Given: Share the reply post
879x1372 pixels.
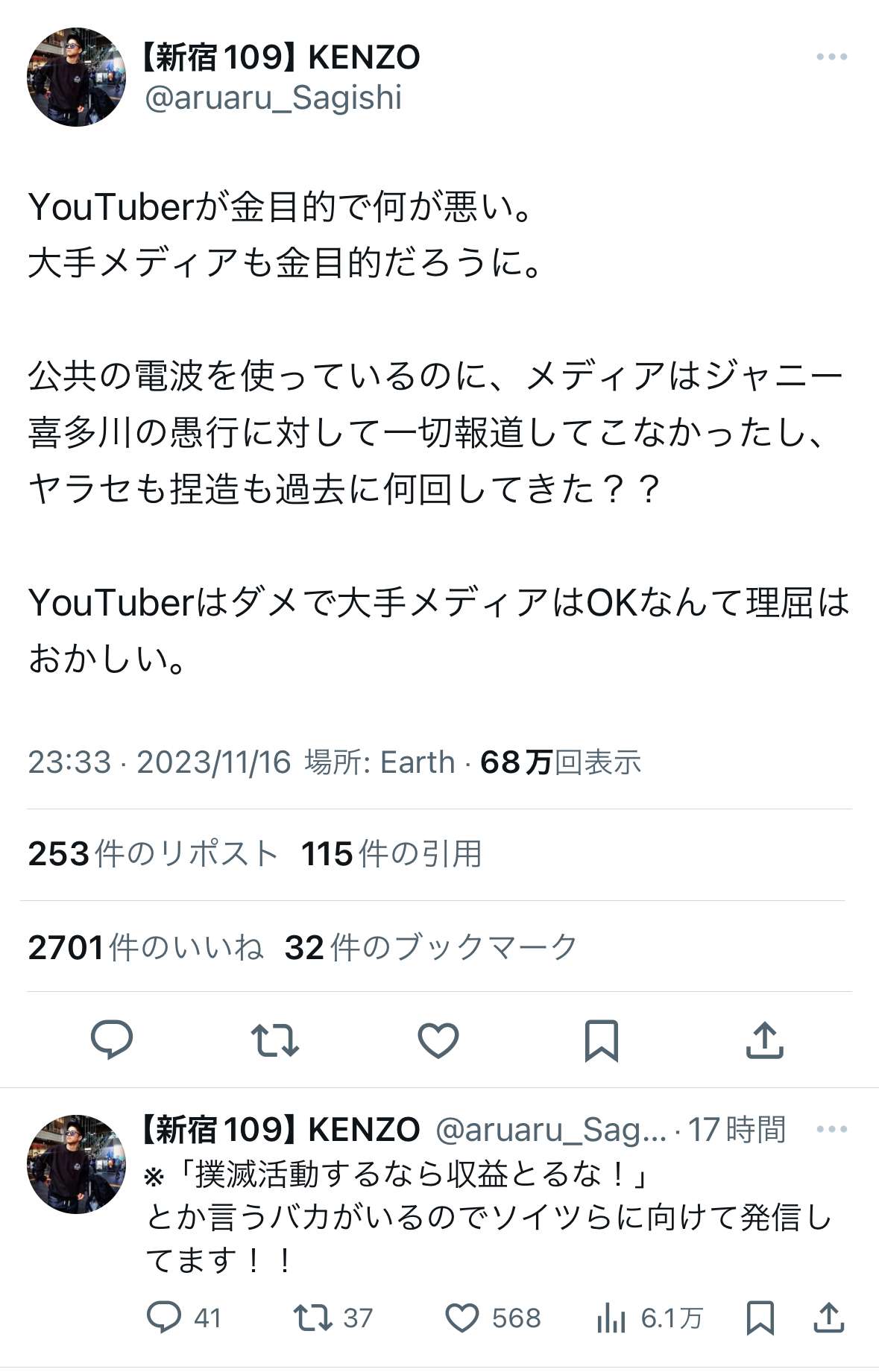Looking at the screenshot, I should pyautogui.click(x=828, y=1317).
